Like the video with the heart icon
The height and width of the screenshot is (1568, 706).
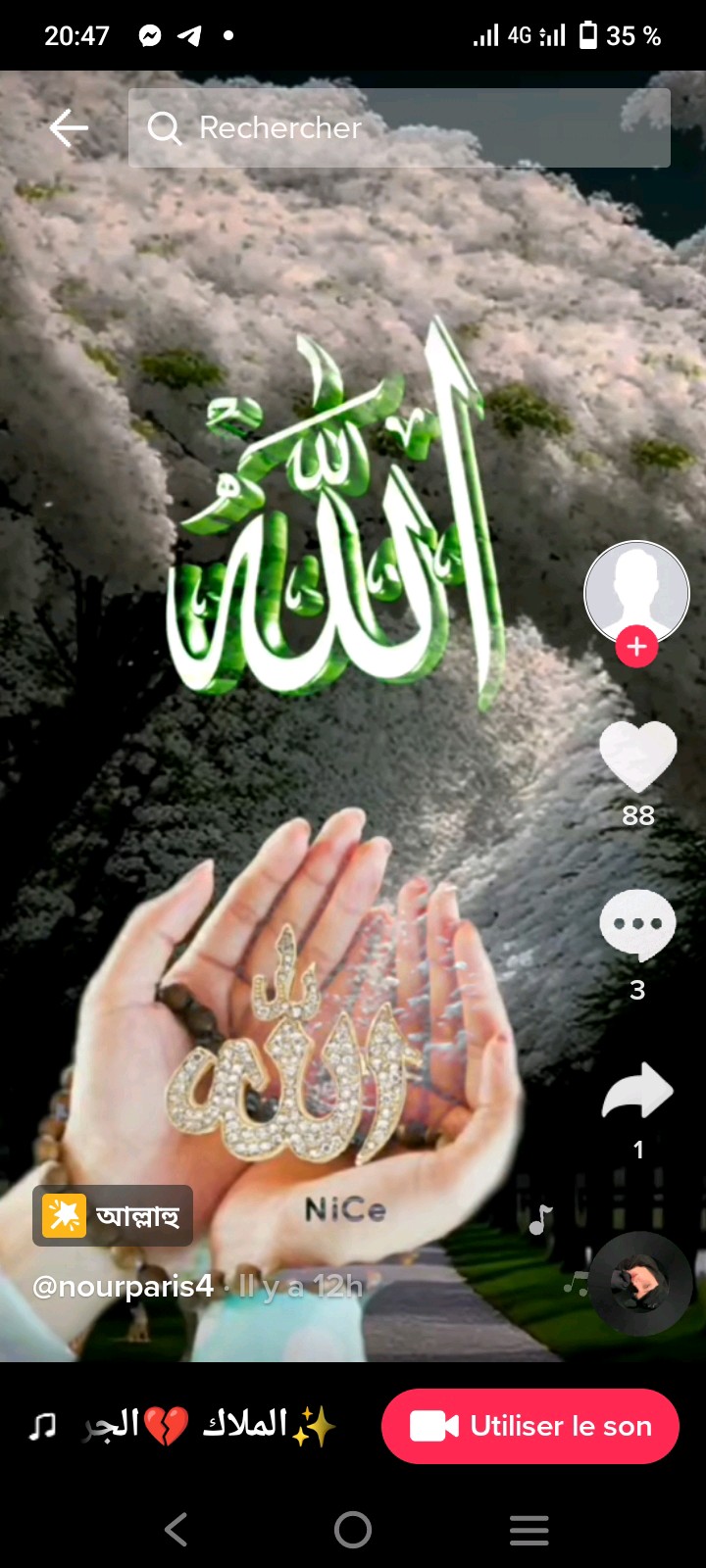click(x=638, y=757)
